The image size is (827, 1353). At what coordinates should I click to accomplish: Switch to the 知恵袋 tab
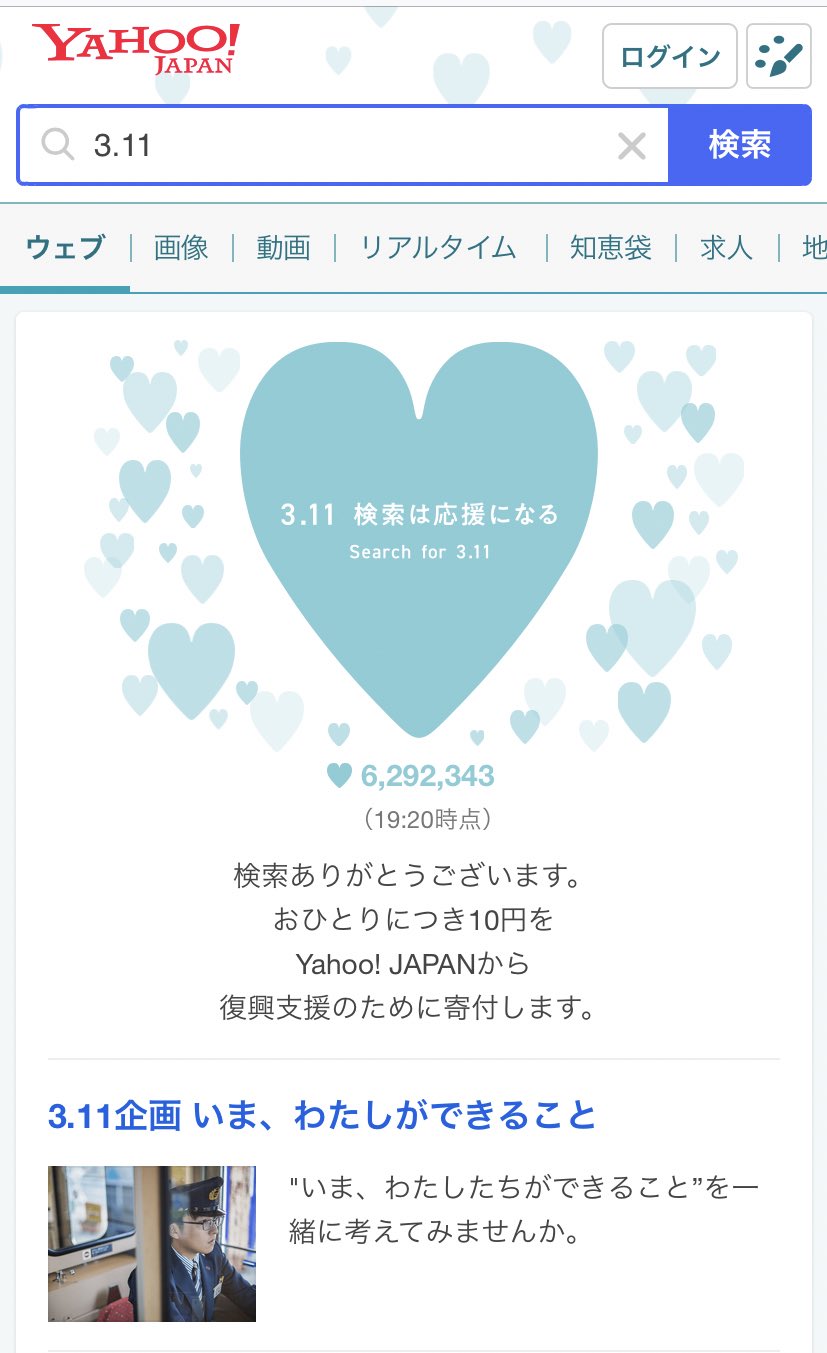[610, 247]
